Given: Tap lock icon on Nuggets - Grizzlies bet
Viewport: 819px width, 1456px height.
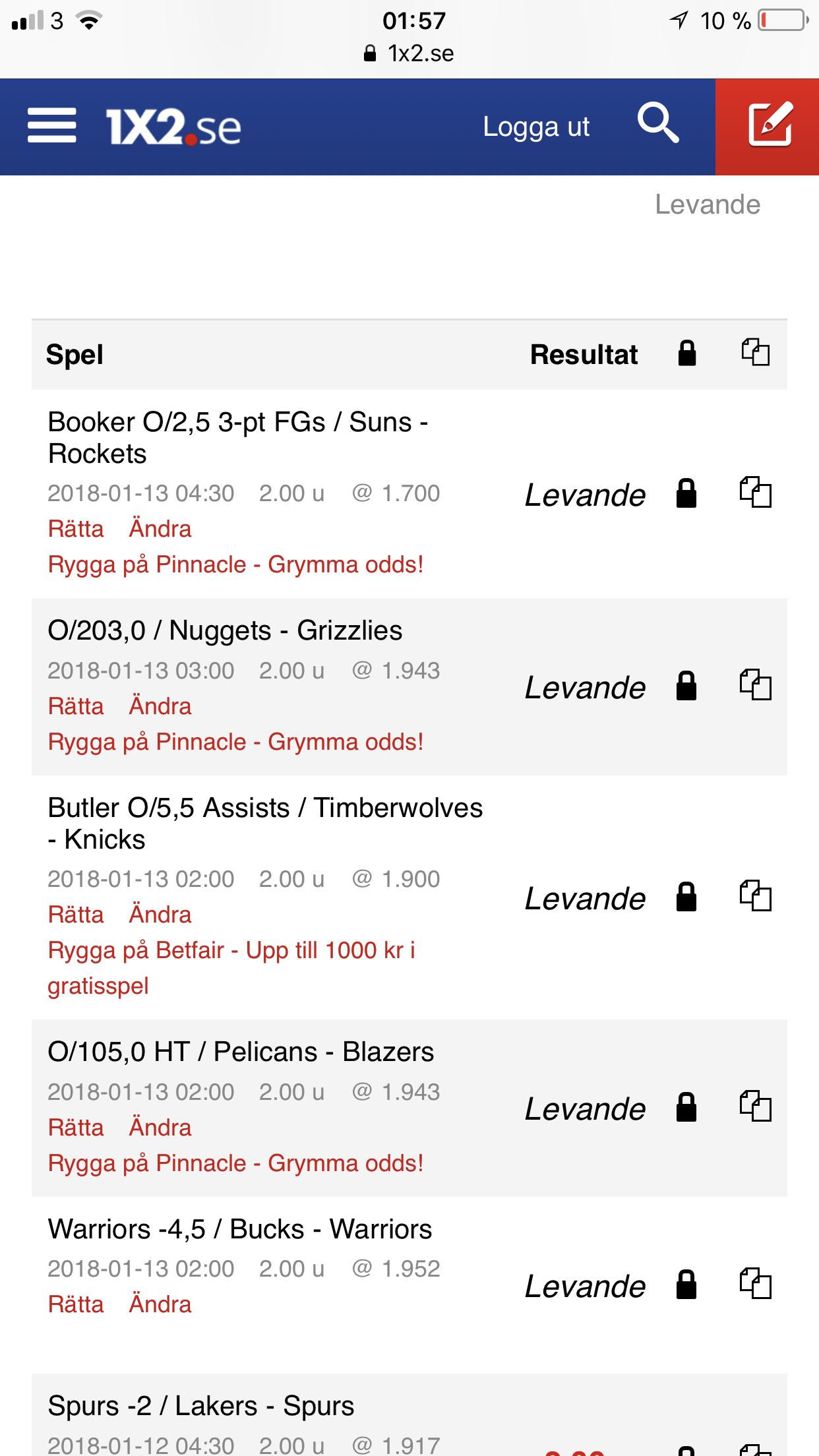Looking at the screenshot, I should pos(686,686).
